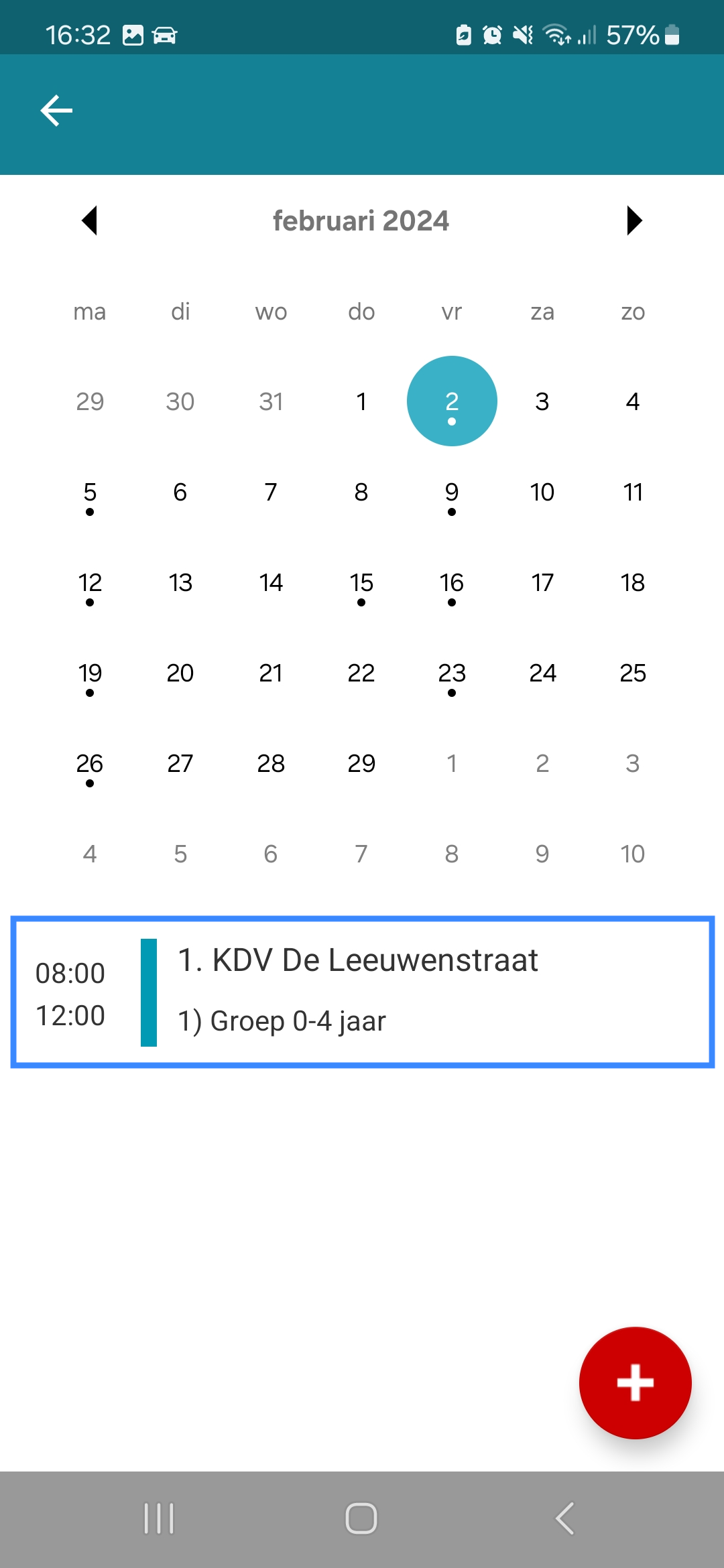Tap the back arrow in app bar

click(x=56, y=111)
